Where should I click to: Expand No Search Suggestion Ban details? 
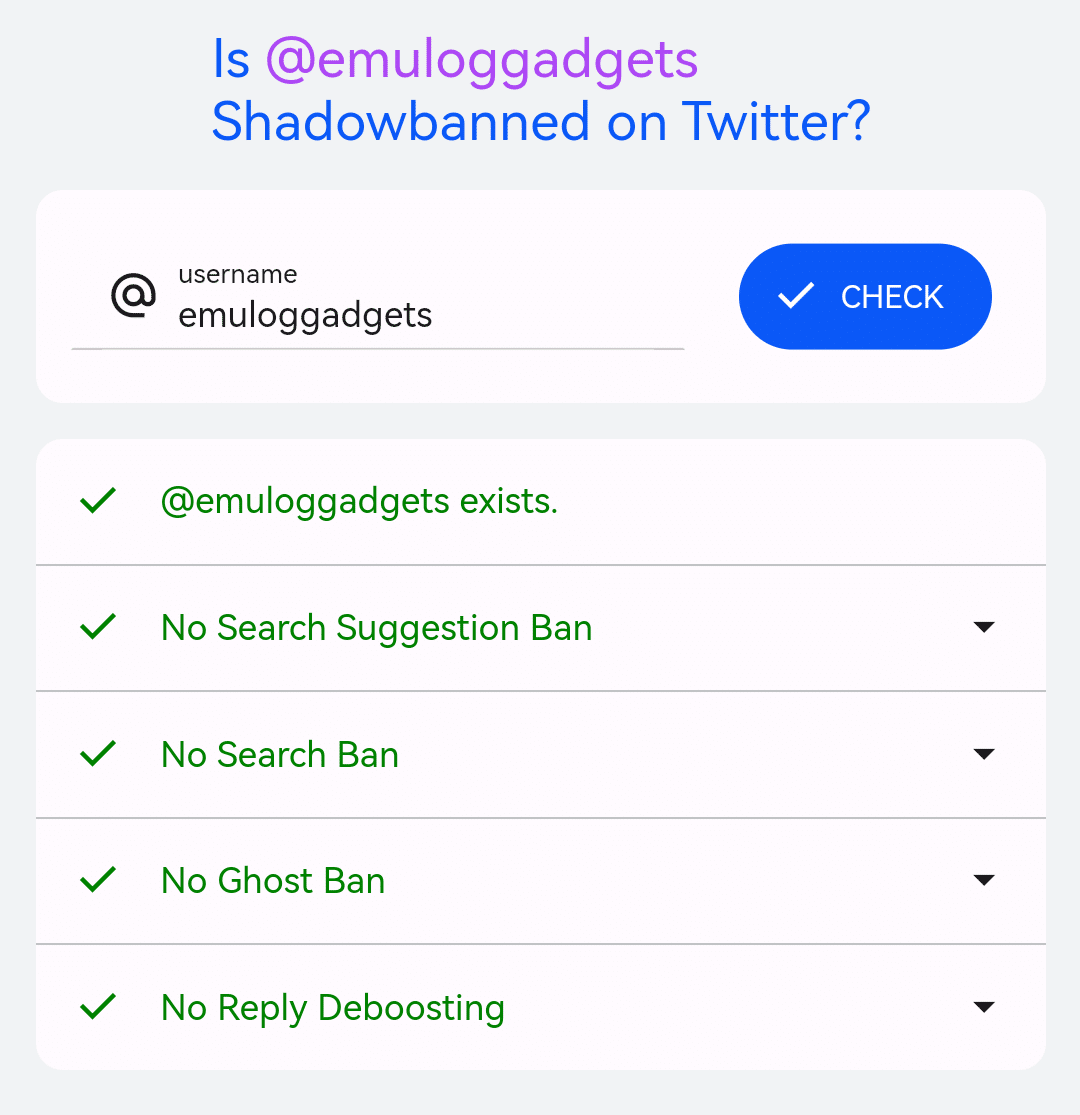(x=984, y=628)
